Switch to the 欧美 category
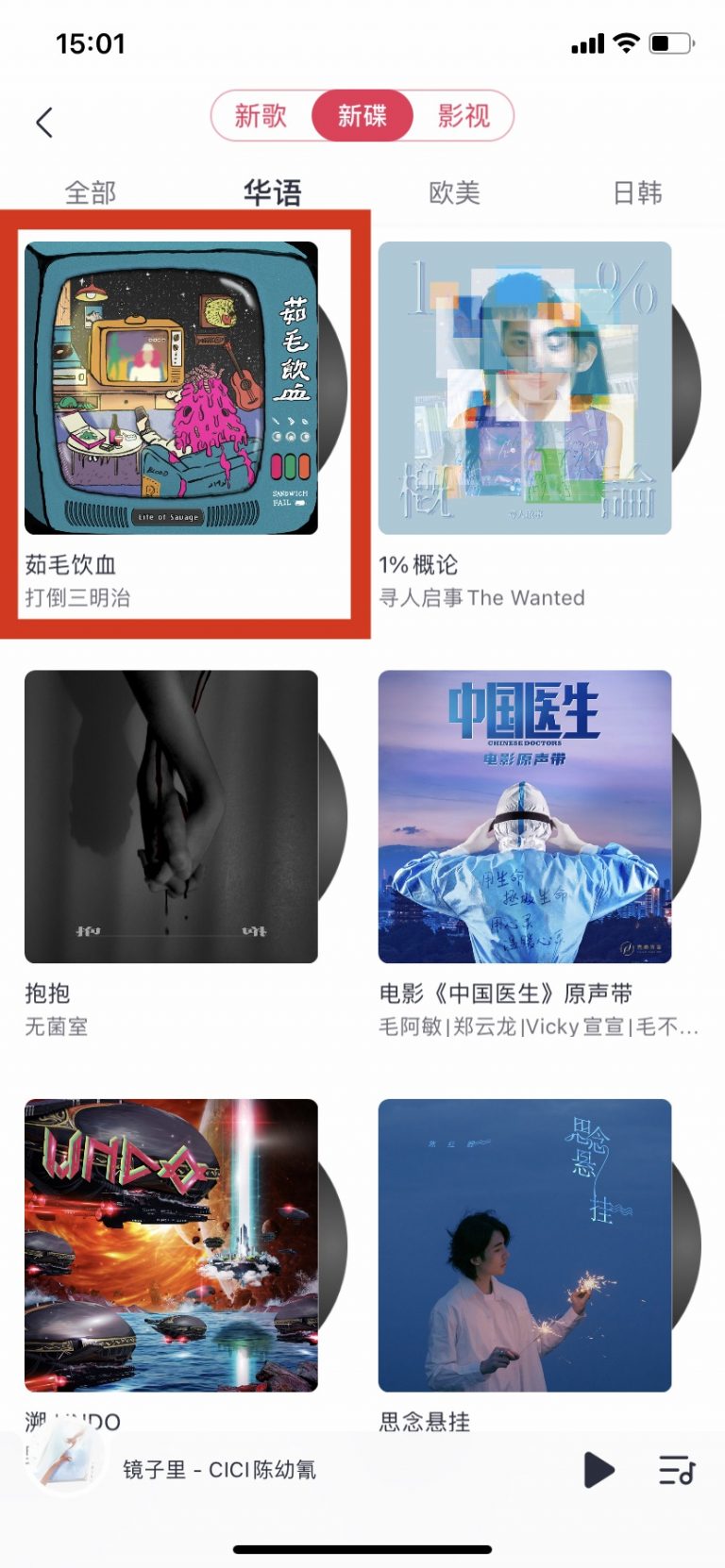 coord(454,192)
